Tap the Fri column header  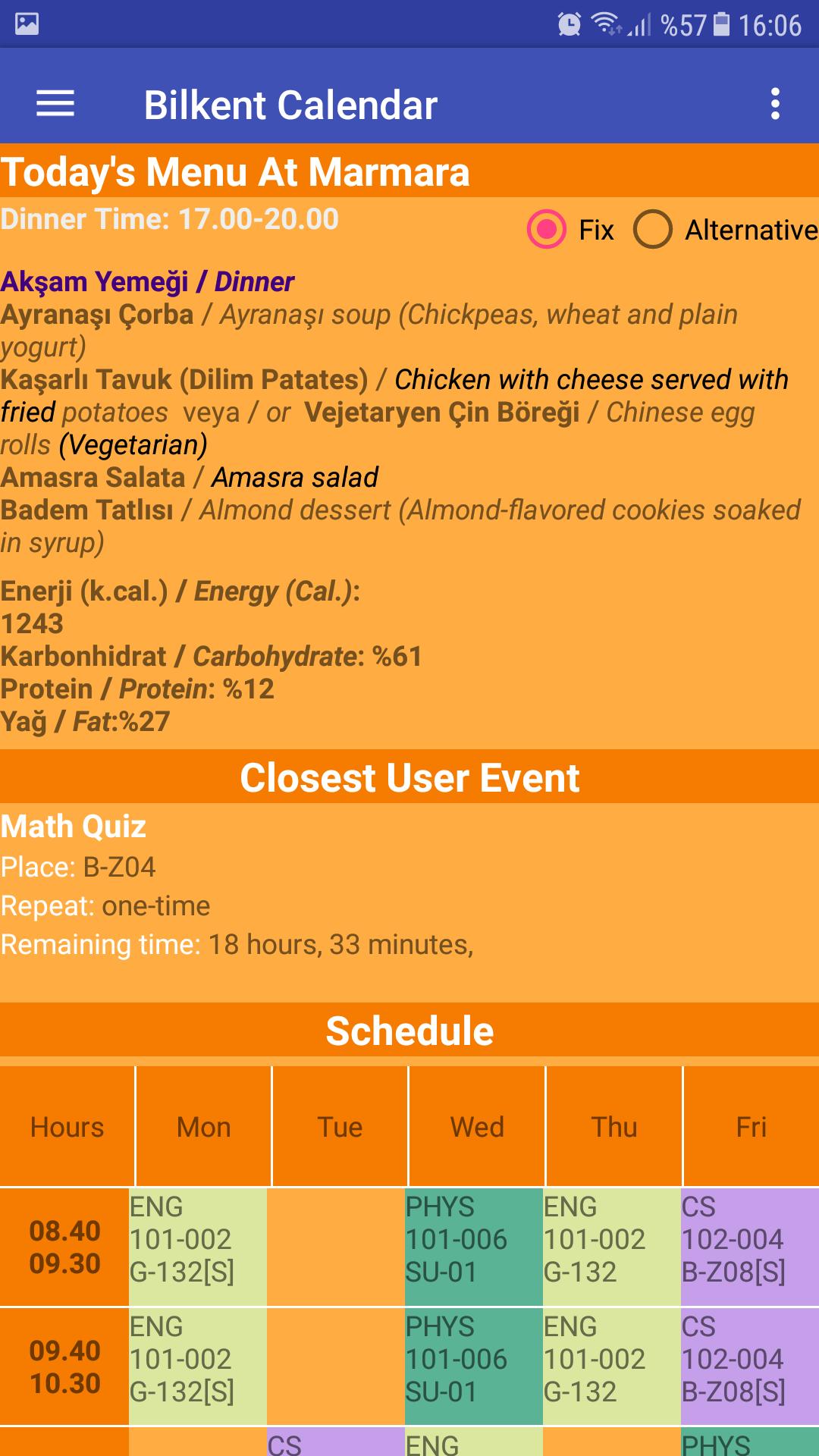(751, 1128)
